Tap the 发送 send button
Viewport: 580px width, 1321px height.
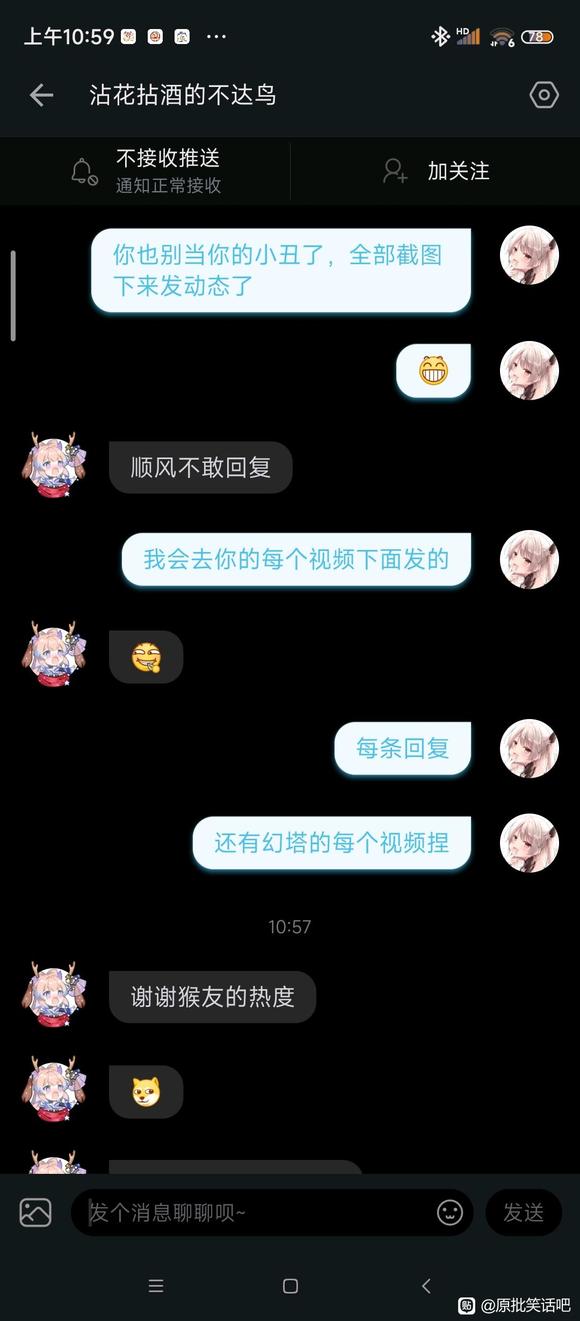point(523,1213)
